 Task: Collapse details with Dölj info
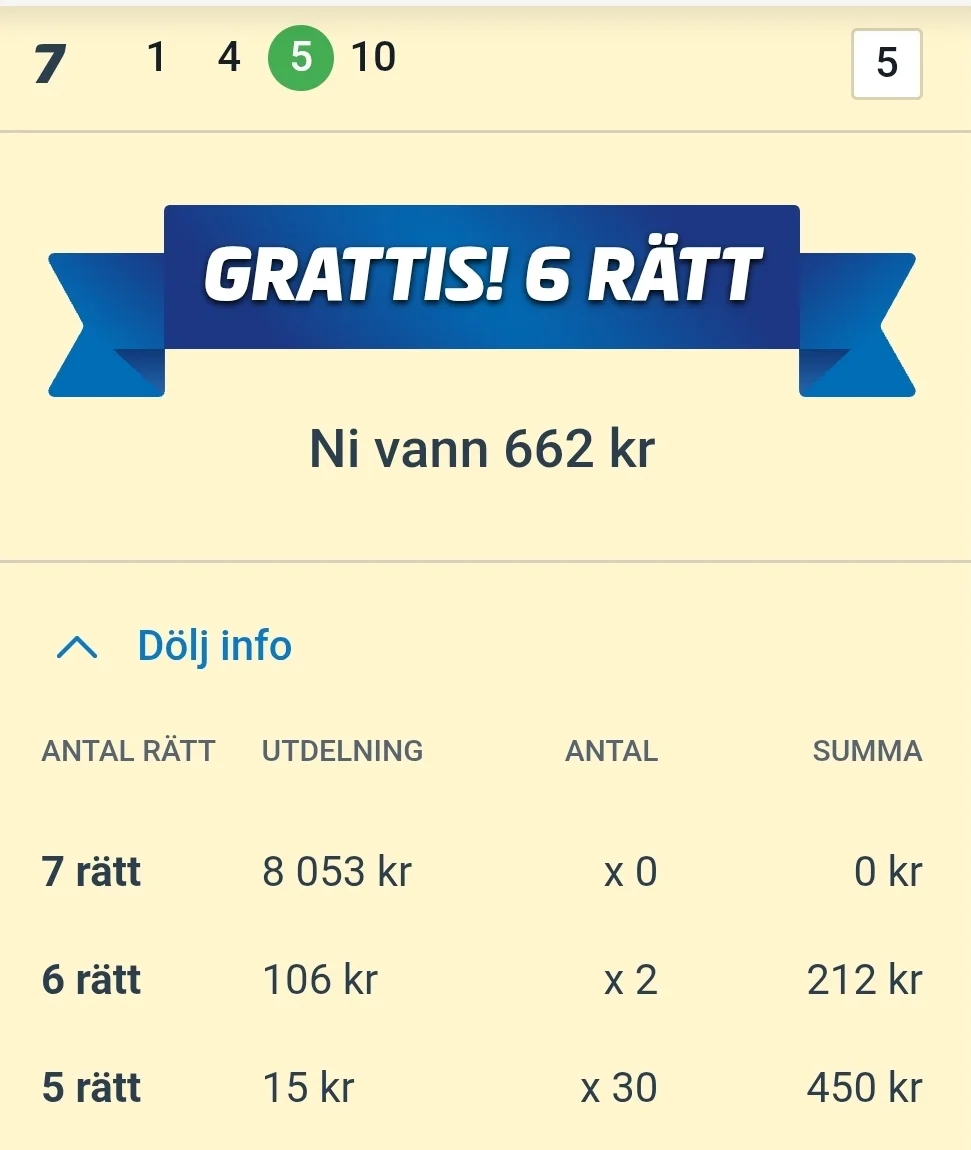tap(213, 646)
